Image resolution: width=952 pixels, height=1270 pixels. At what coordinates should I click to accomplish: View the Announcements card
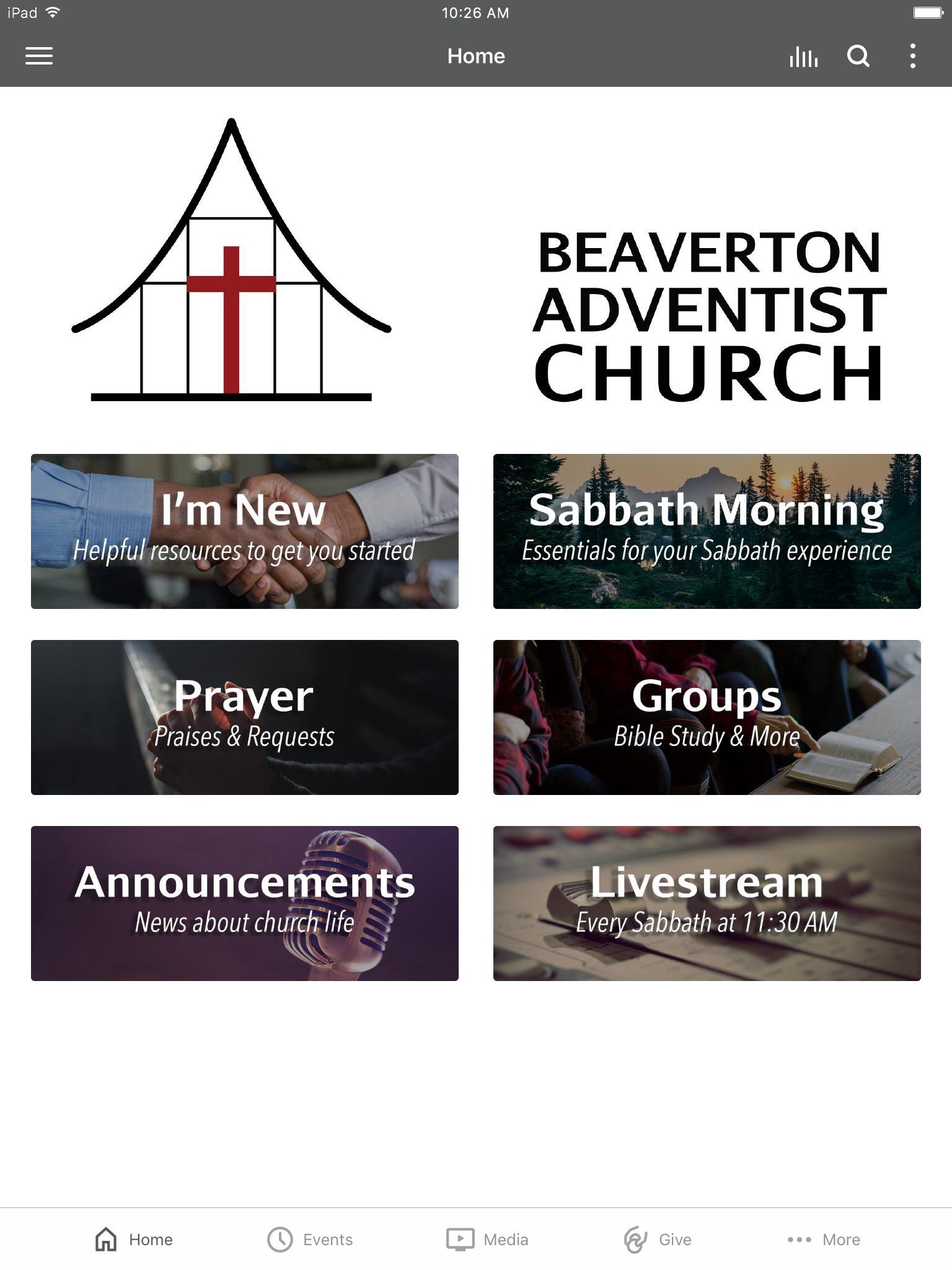coord(245,903)
